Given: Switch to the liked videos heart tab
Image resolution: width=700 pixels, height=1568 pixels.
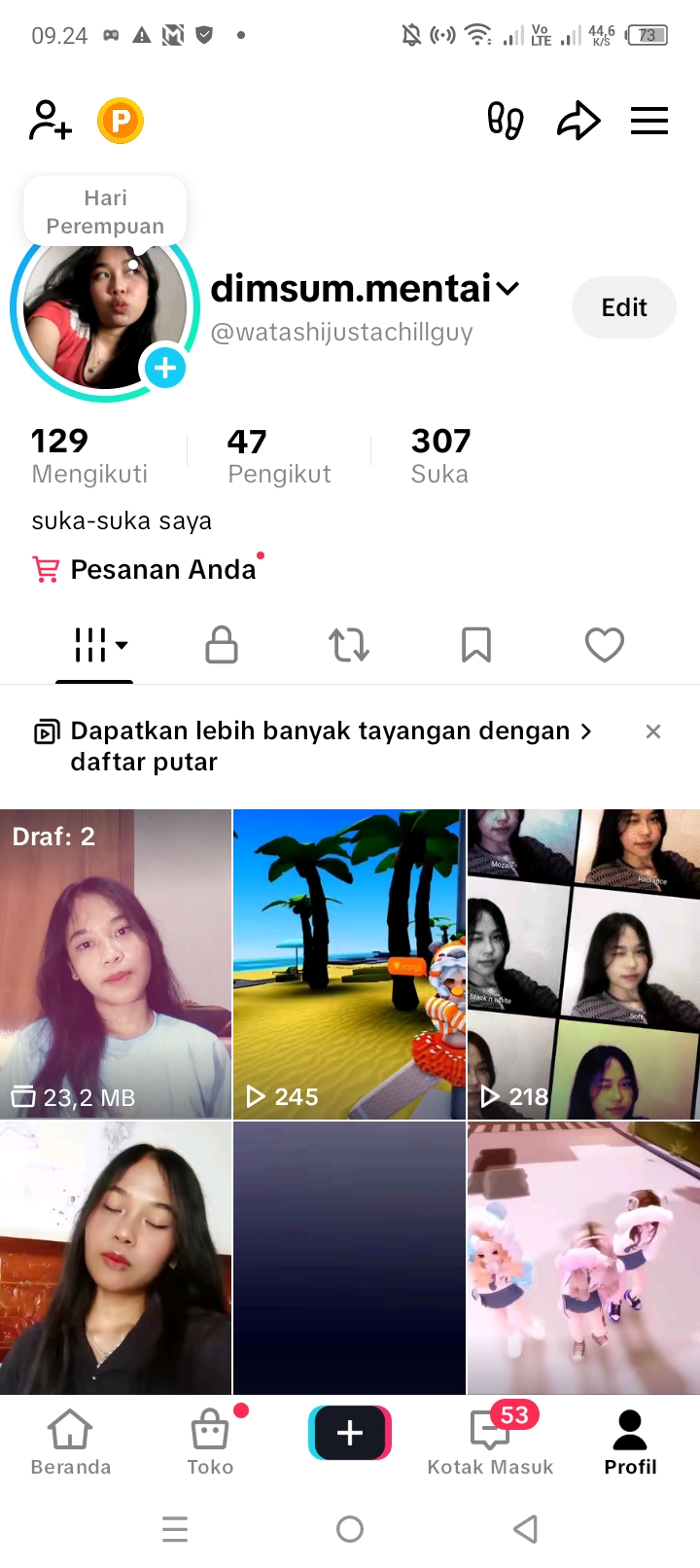Looking at the screenshot, I should [604, 645].
